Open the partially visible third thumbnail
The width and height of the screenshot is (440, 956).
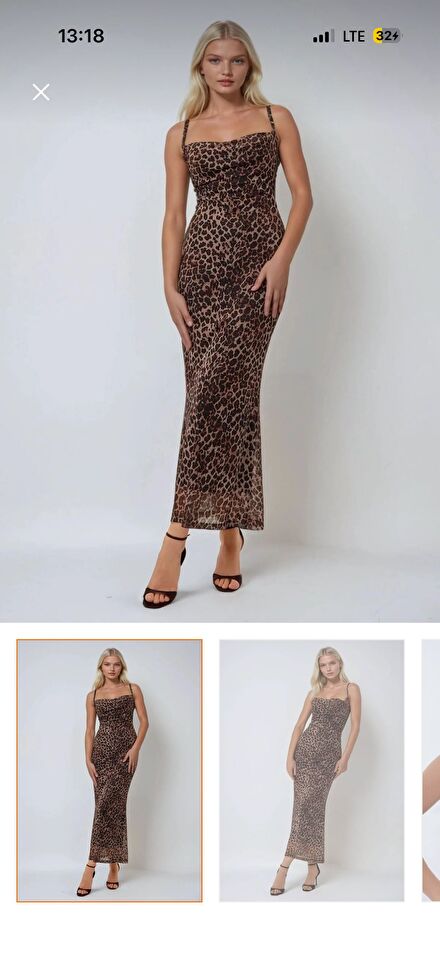(x=431, y=771)
